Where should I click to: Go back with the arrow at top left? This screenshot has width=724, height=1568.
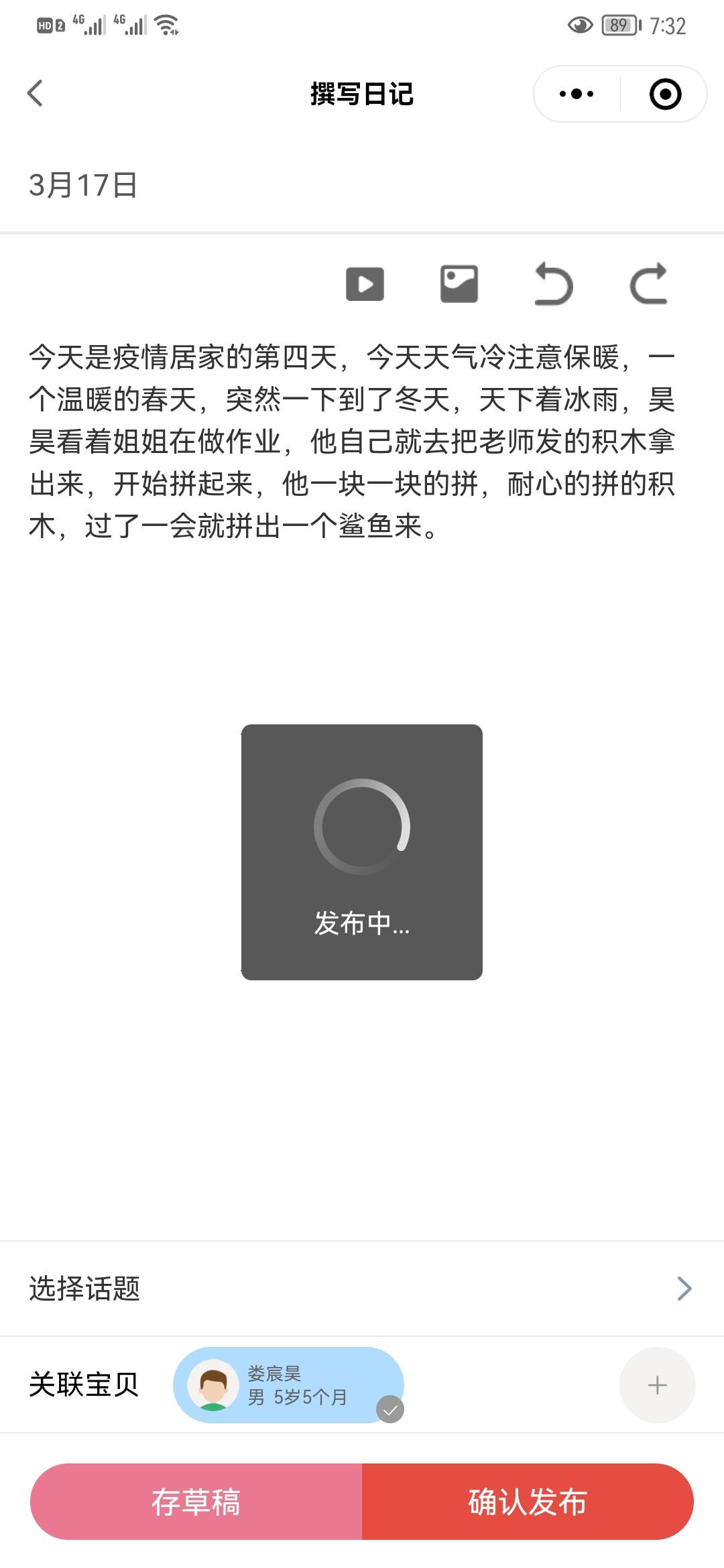[x=35, y=94]
